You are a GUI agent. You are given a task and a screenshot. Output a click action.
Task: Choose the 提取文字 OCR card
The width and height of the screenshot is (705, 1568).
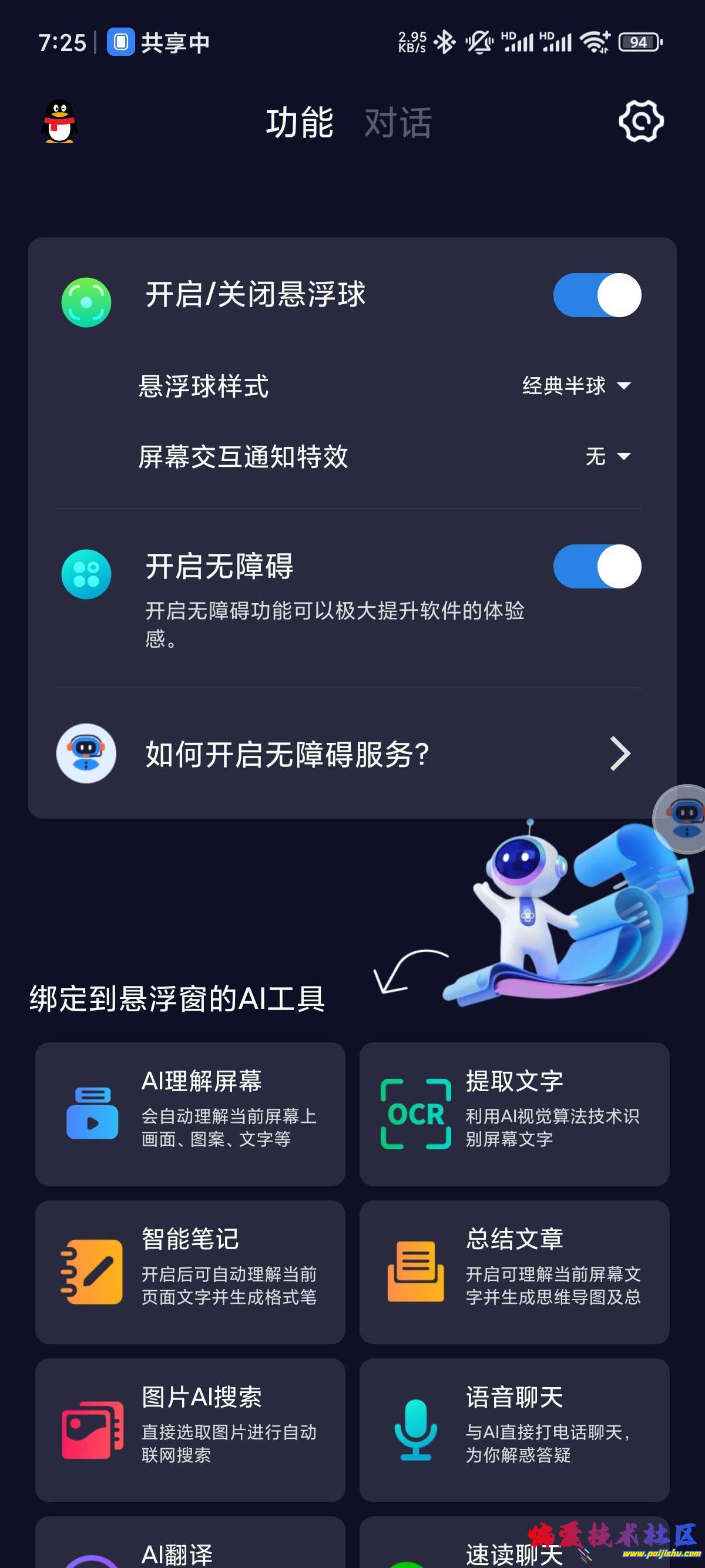pyautogui.click(x=514, y=1114)
